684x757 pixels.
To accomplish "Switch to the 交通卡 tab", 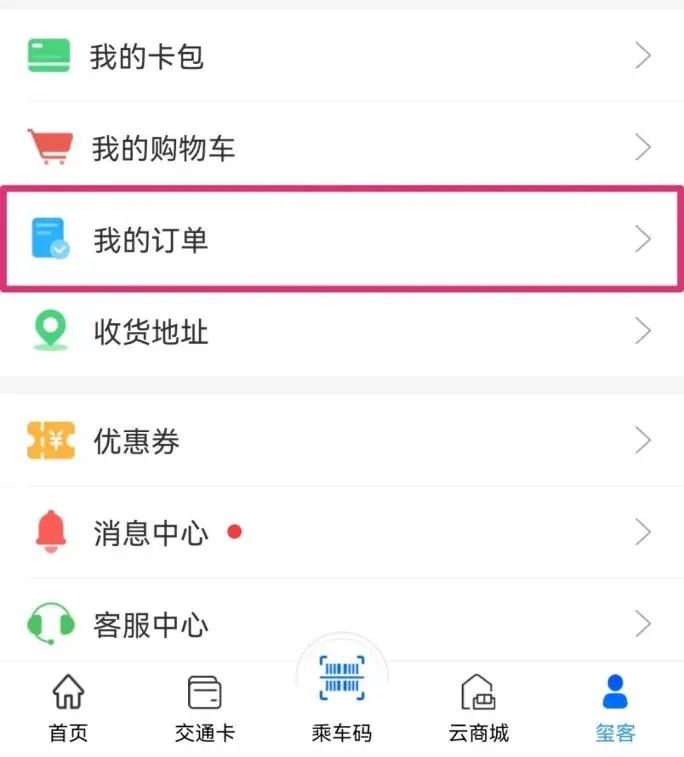I will 205,708.
